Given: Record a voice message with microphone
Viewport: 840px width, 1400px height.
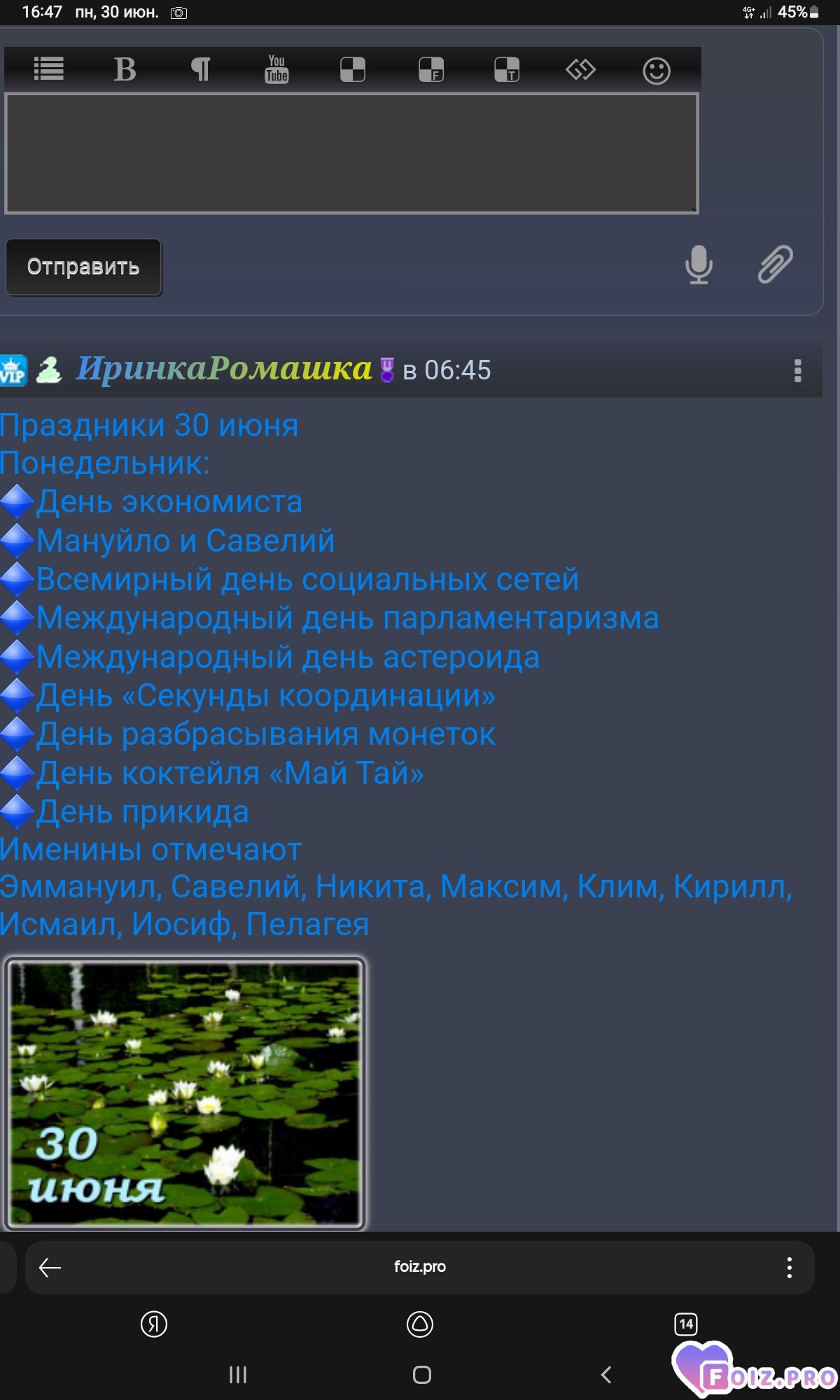Looking at the screenshot, I should 699,265.
